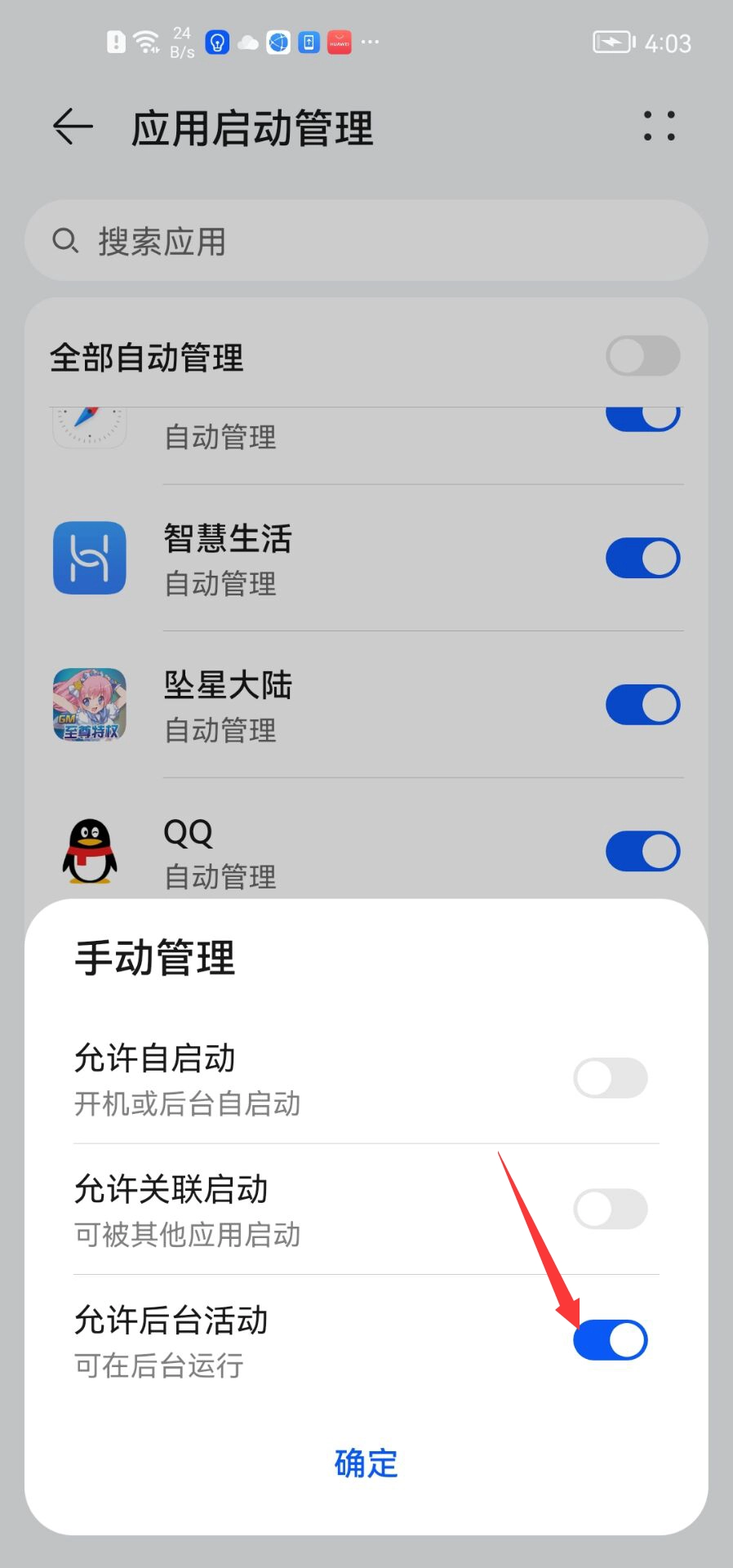Turn off auto-manage for 智慧生活
733x1568 pixels.
[642, 558]
